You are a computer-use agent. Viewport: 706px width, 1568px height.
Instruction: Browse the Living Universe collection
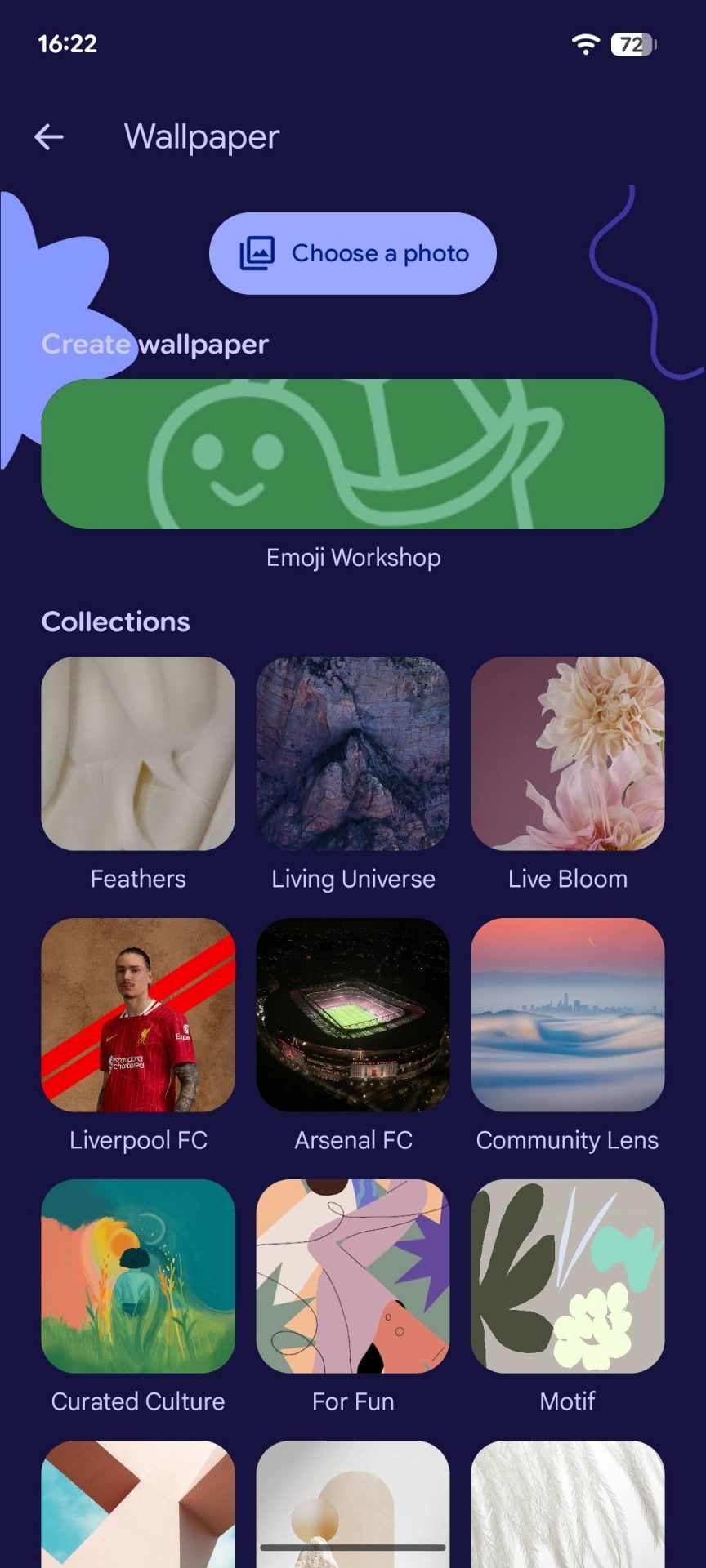353,754
